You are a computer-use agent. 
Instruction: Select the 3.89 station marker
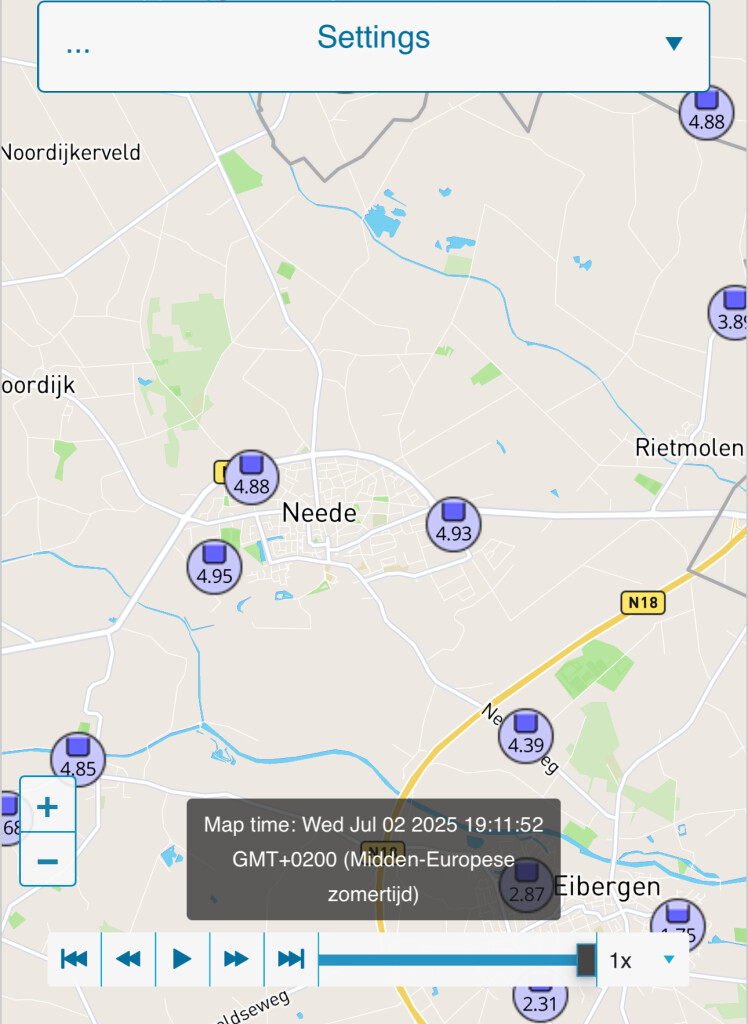[733, 312]
